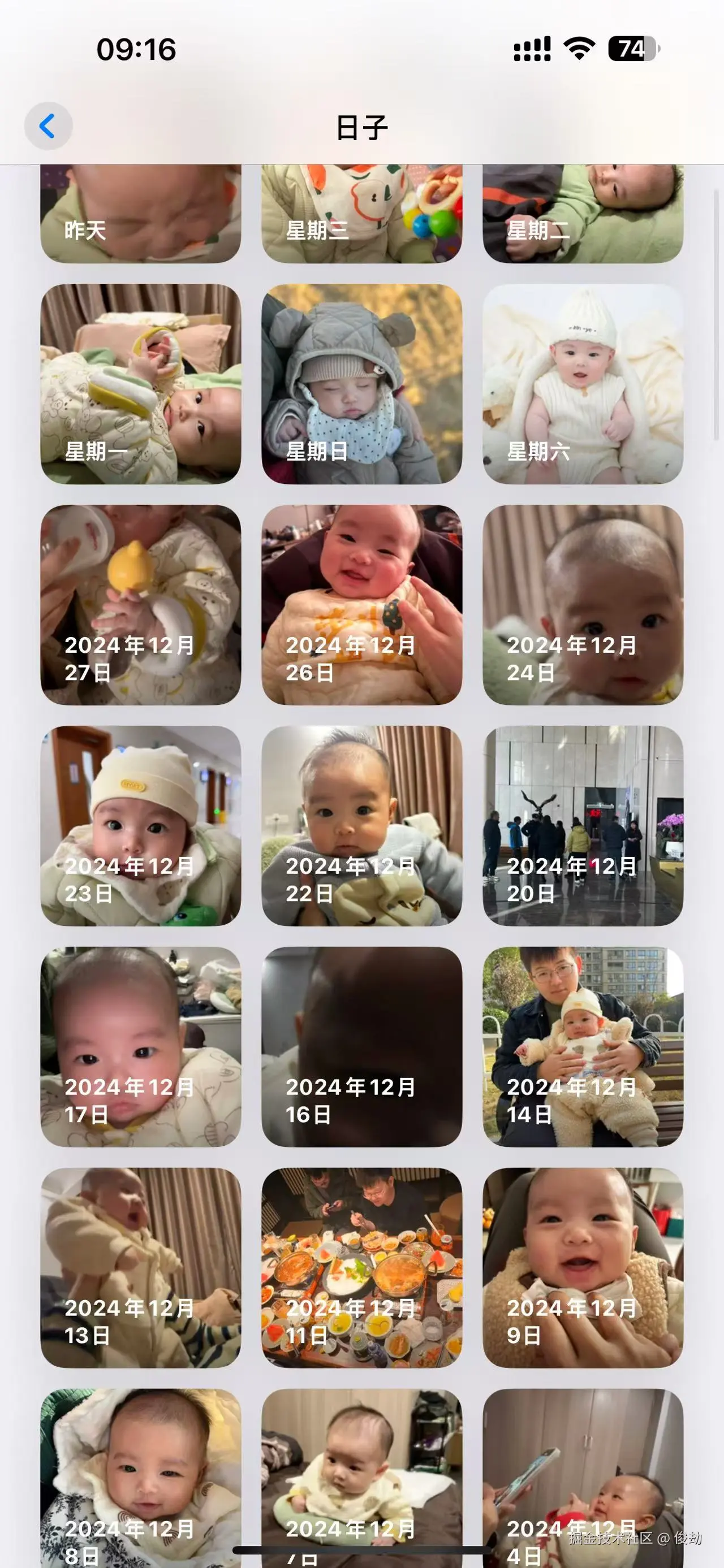Select the 2024年12月20日 tile
Viewport: 724px width, 1568px height.
click(x=583, y=825)
